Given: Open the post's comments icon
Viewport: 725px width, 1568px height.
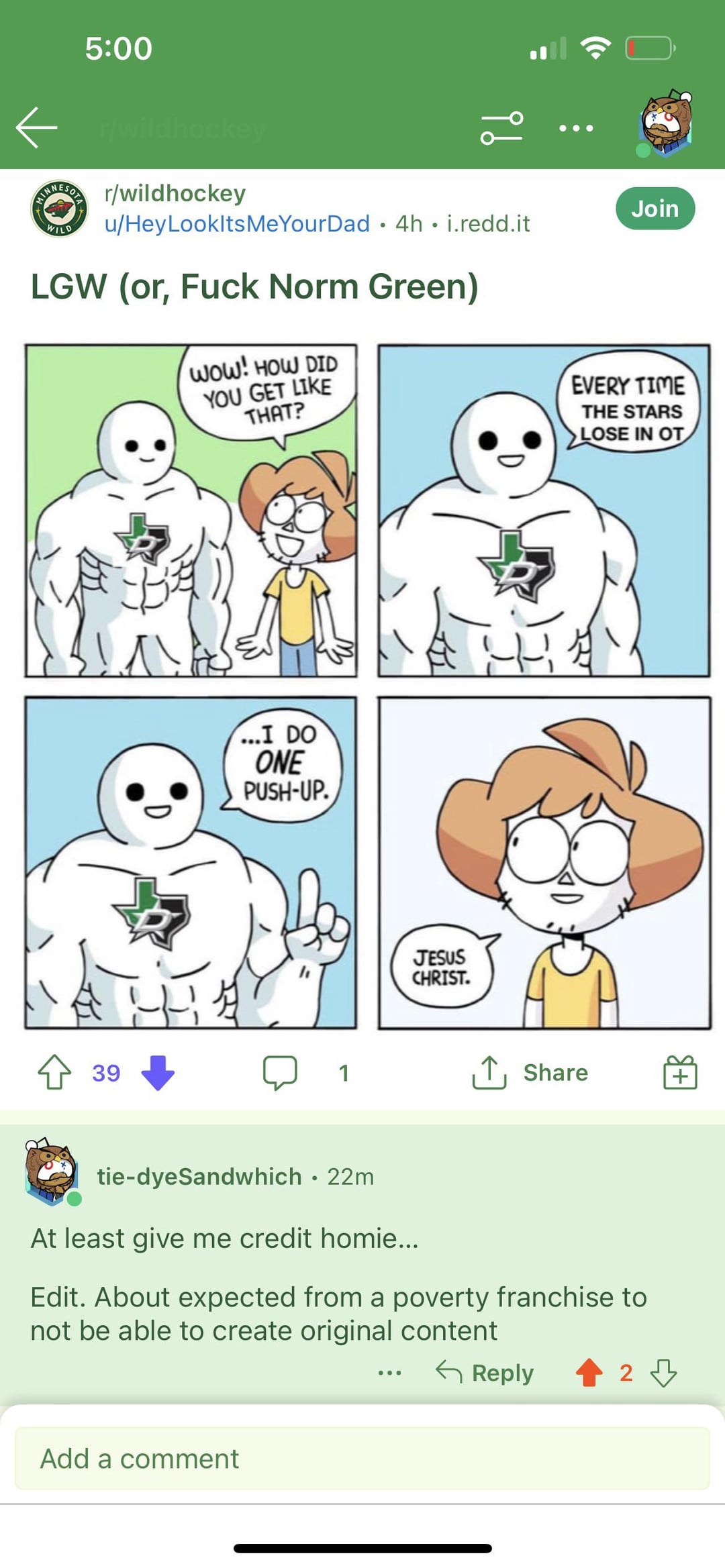Looking at the screenshot, I should pyautogui.click(x=279, y=1072).
